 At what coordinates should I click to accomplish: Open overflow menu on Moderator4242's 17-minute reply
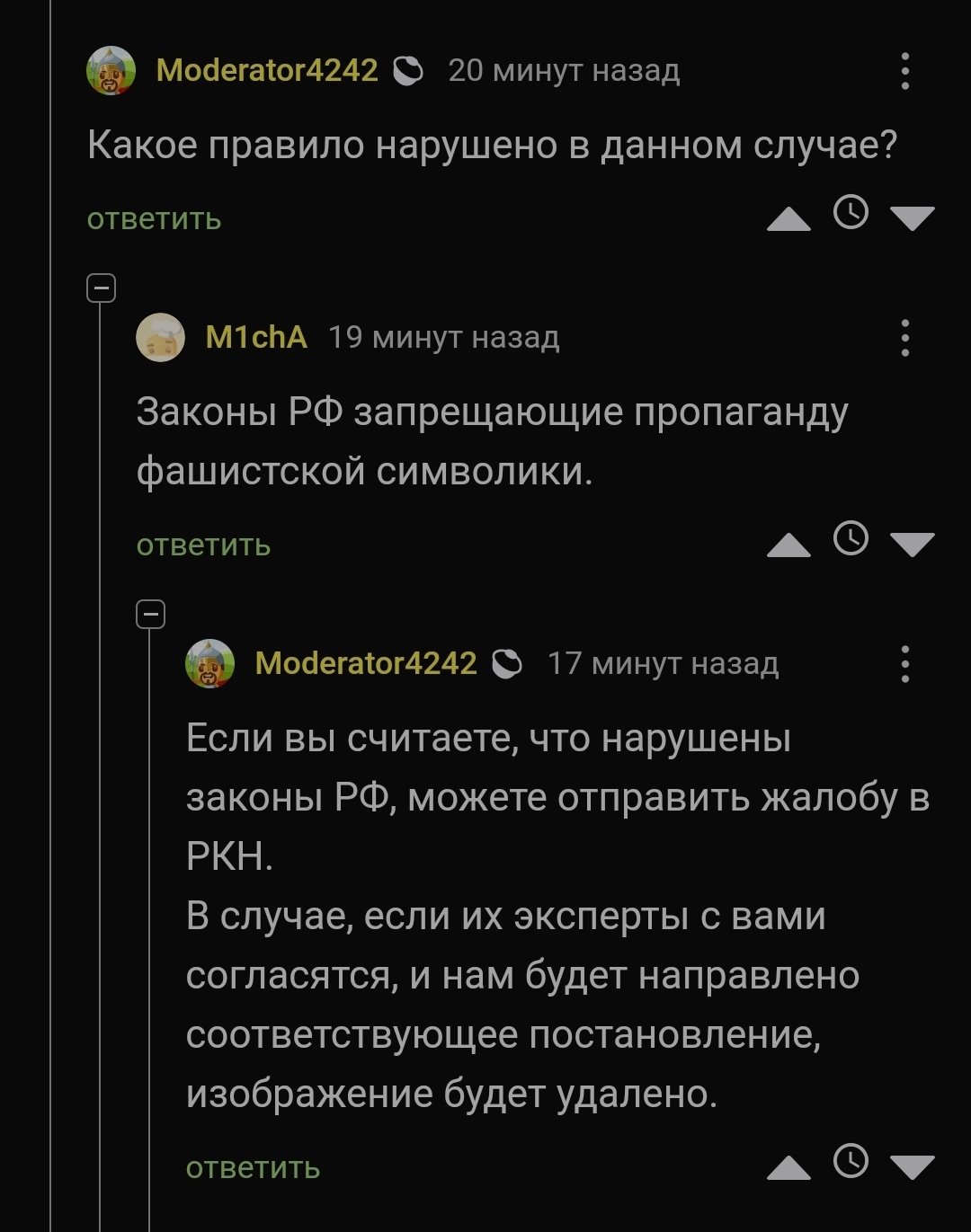[x=904, y=664]
